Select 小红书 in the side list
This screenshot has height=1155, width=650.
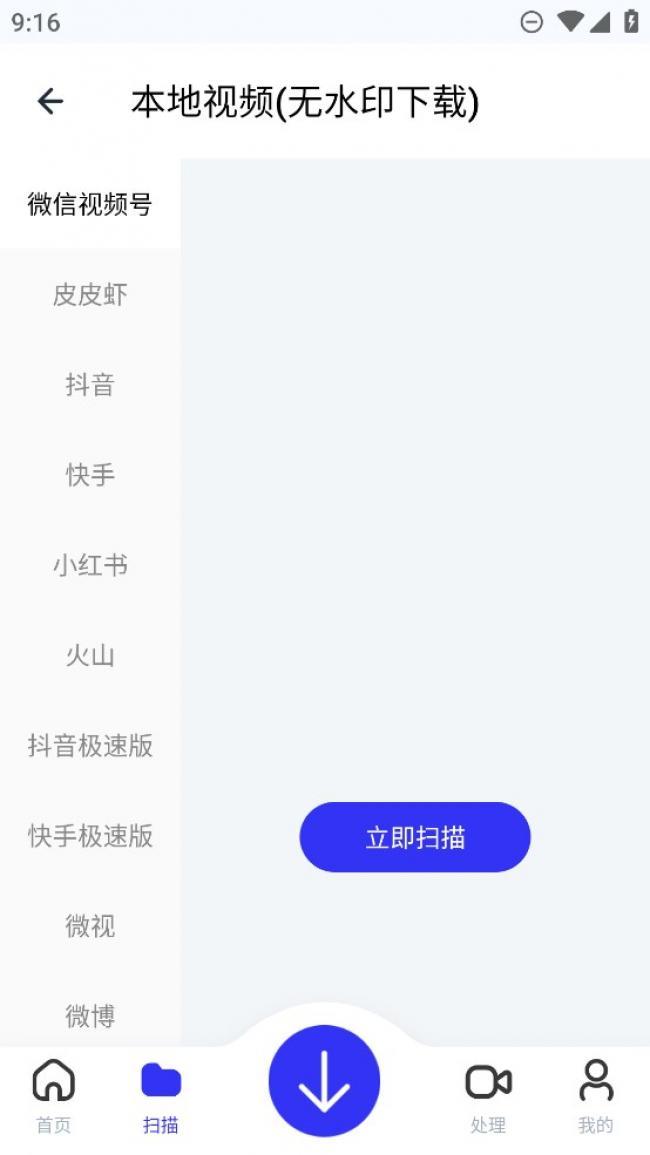(x=90, y=565)
